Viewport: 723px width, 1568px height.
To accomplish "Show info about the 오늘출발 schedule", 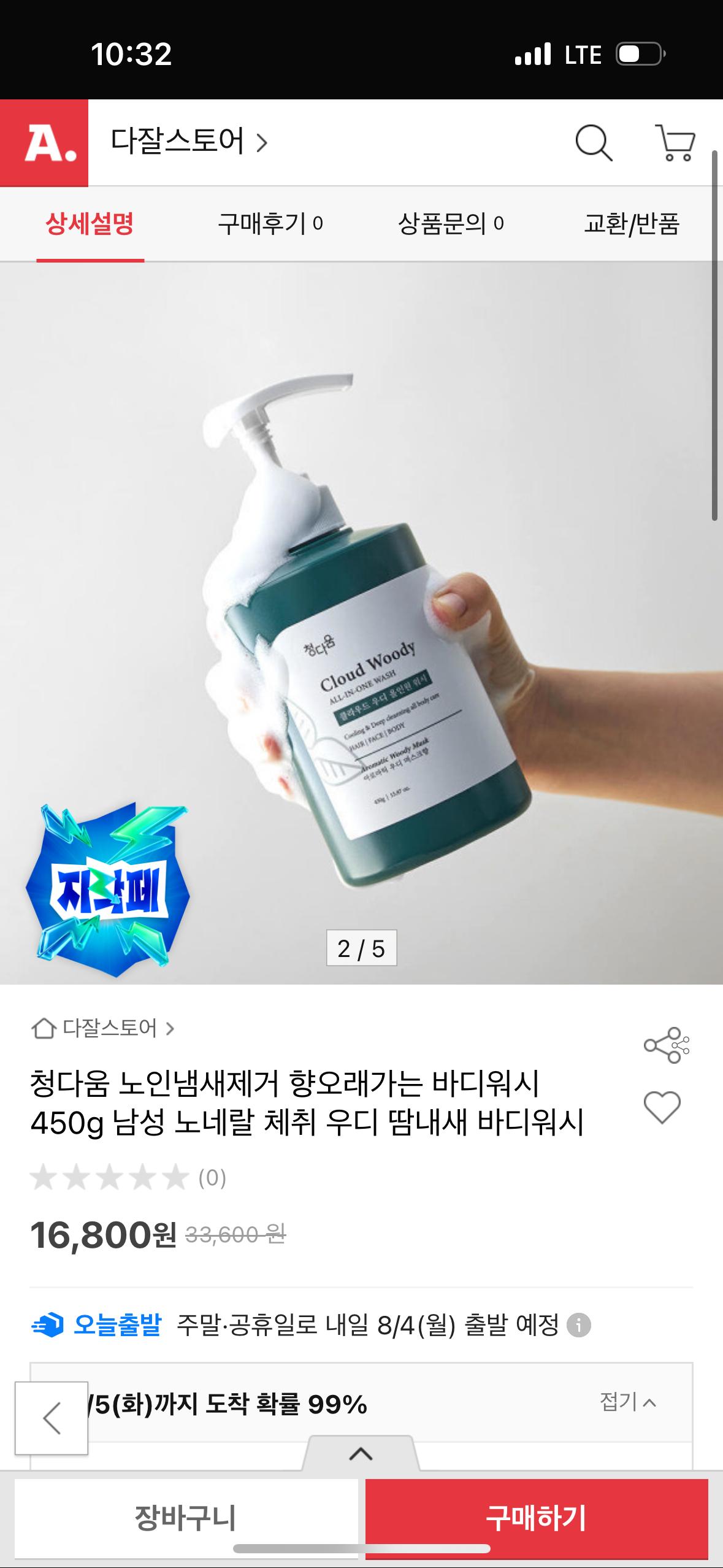I will (x=579, y=1326).
